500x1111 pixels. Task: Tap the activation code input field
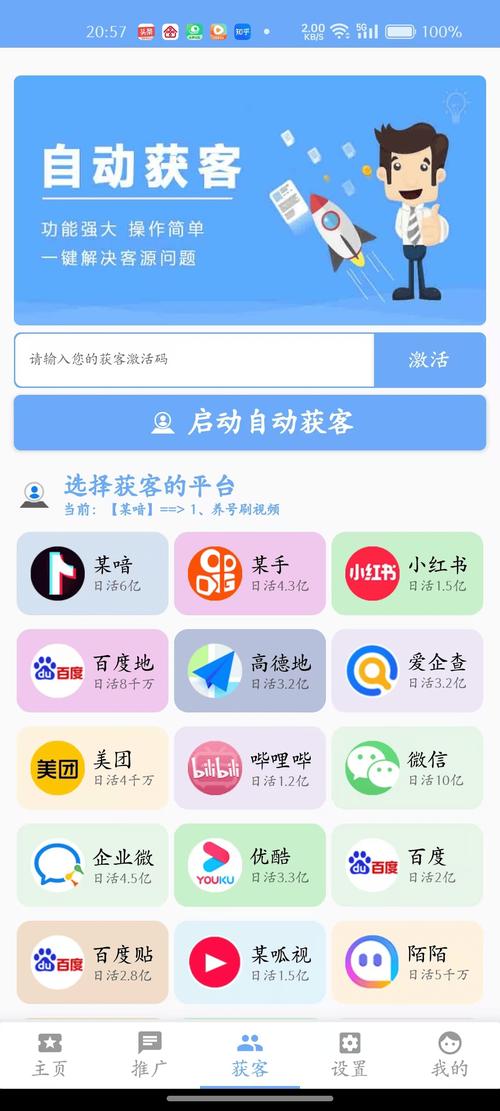(194, 359)
